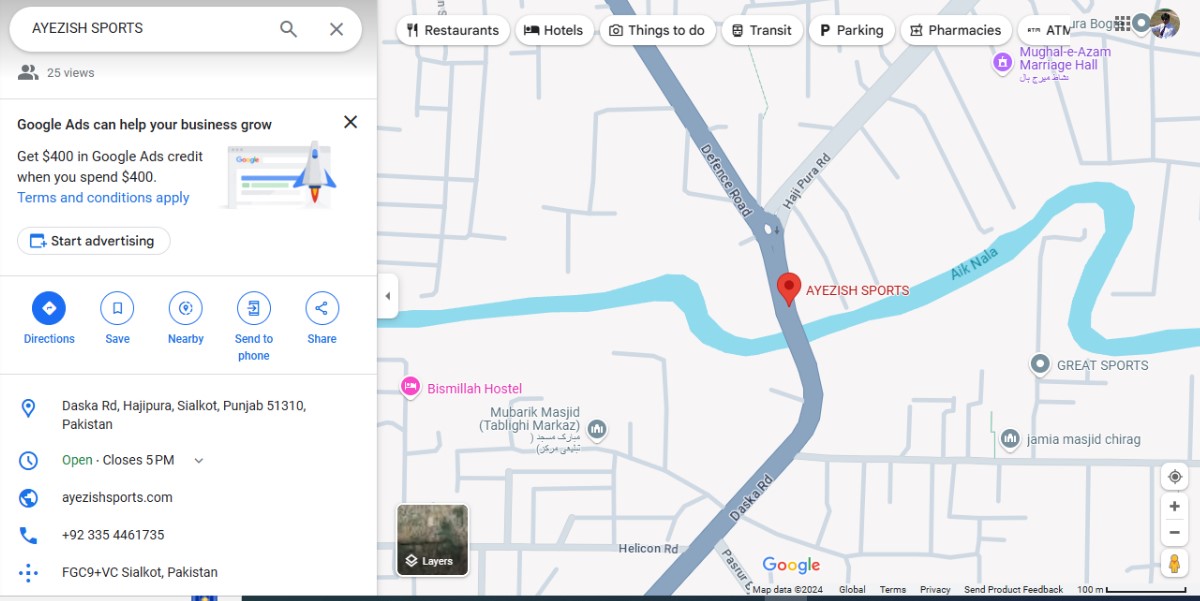1200x601 pixels.
Task: Search nearby places
Action: click(185, 308)
